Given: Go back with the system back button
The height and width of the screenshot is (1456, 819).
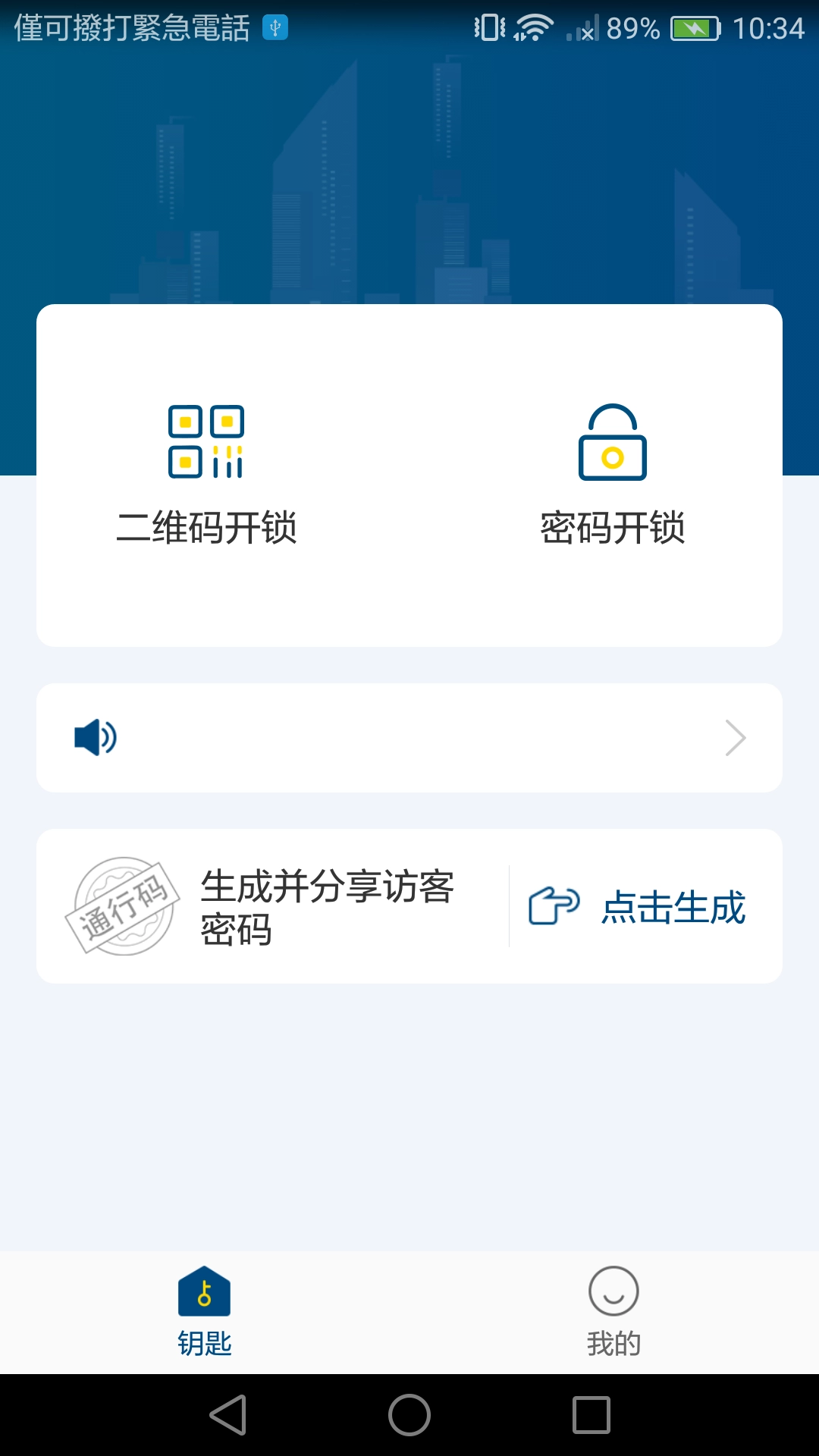Looking at the screenshot, I should tap(227, 1415).
